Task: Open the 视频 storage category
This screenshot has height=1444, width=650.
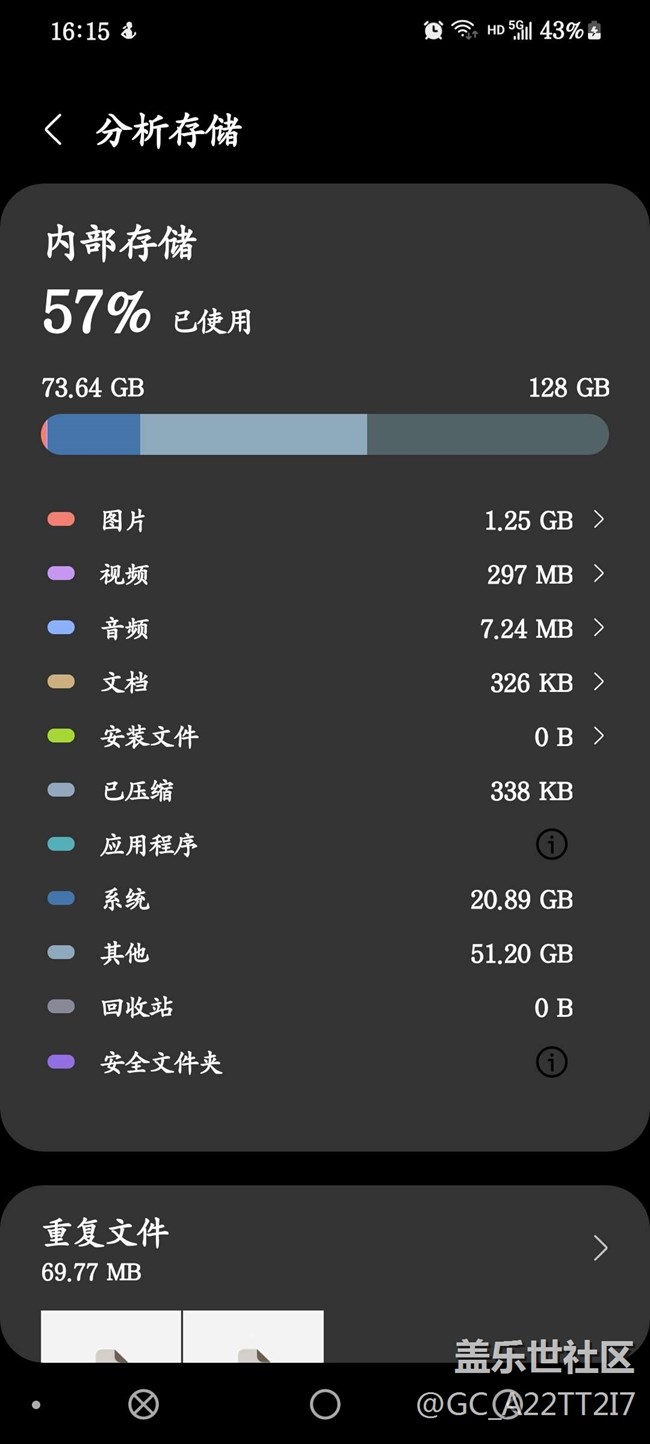Action: coord(325,574)
